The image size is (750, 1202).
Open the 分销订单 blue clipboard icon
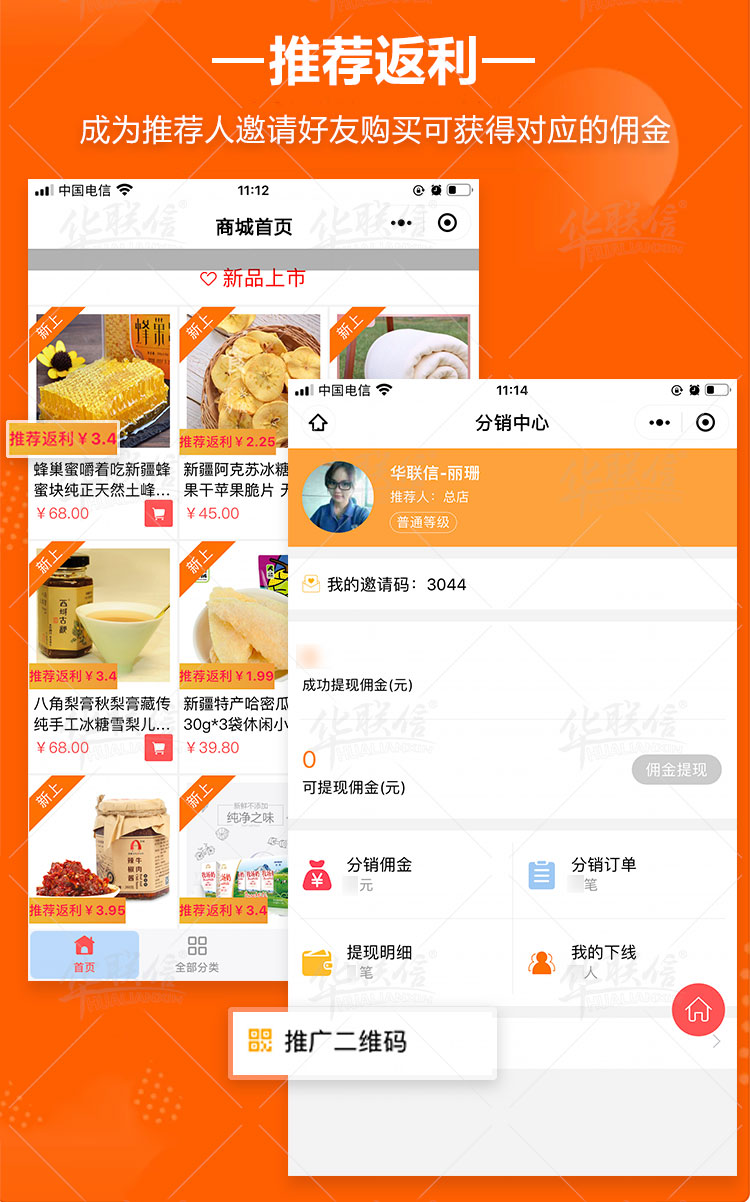click(542, 874)
